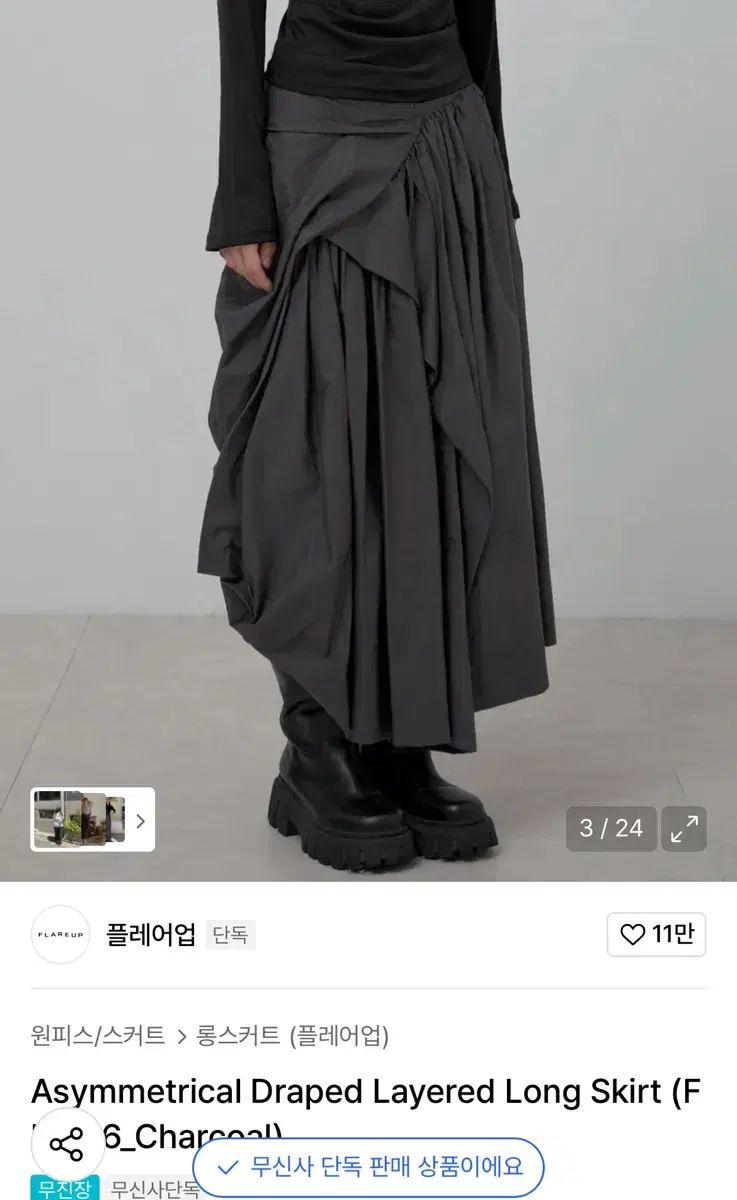Open the '롱스커트 (플레어업)' breadcrumb link
737x1200 pixels.
click(x=291, y=1037)
